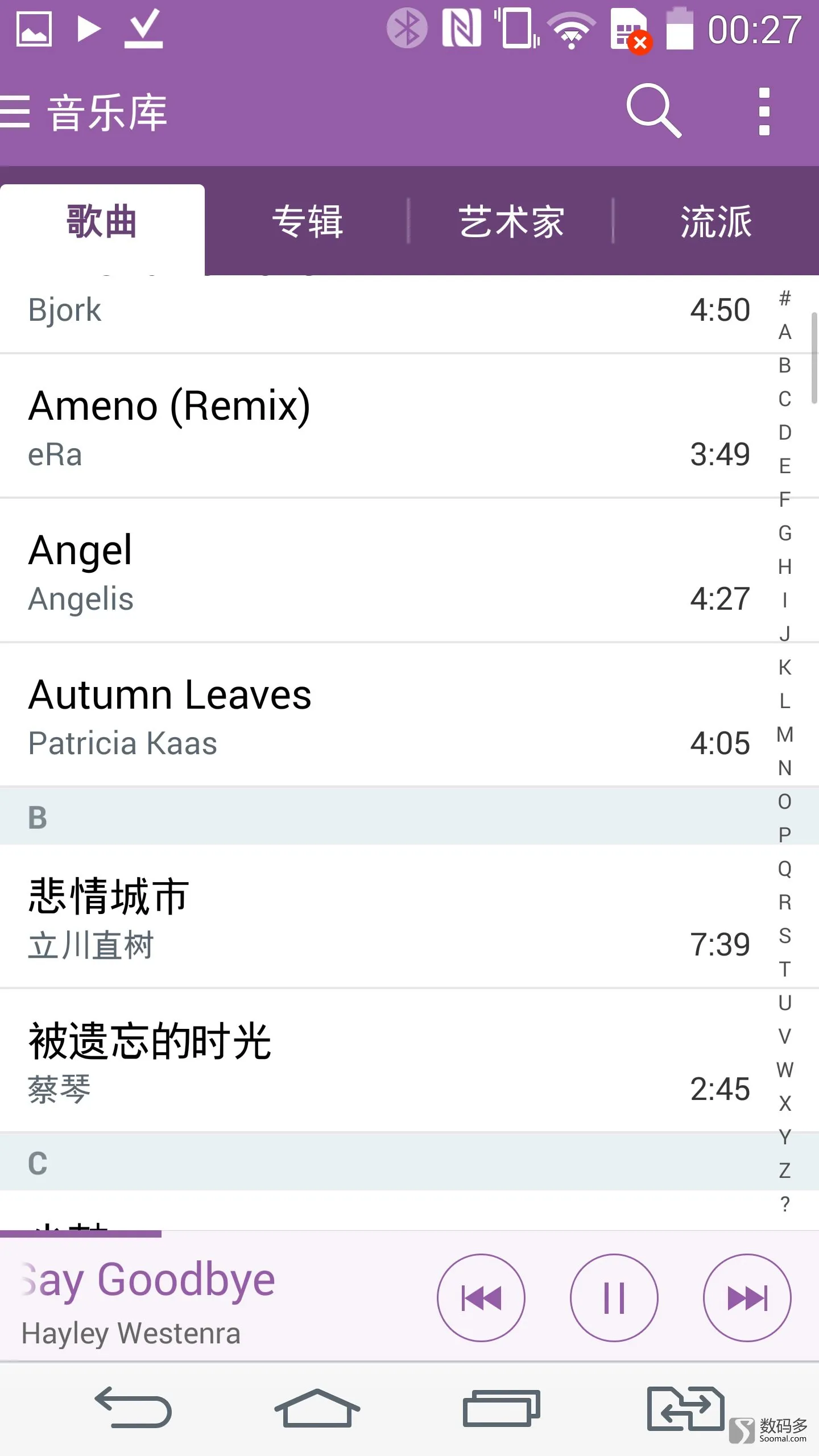Jump to letter M in the index

click(x=785, y=734)
